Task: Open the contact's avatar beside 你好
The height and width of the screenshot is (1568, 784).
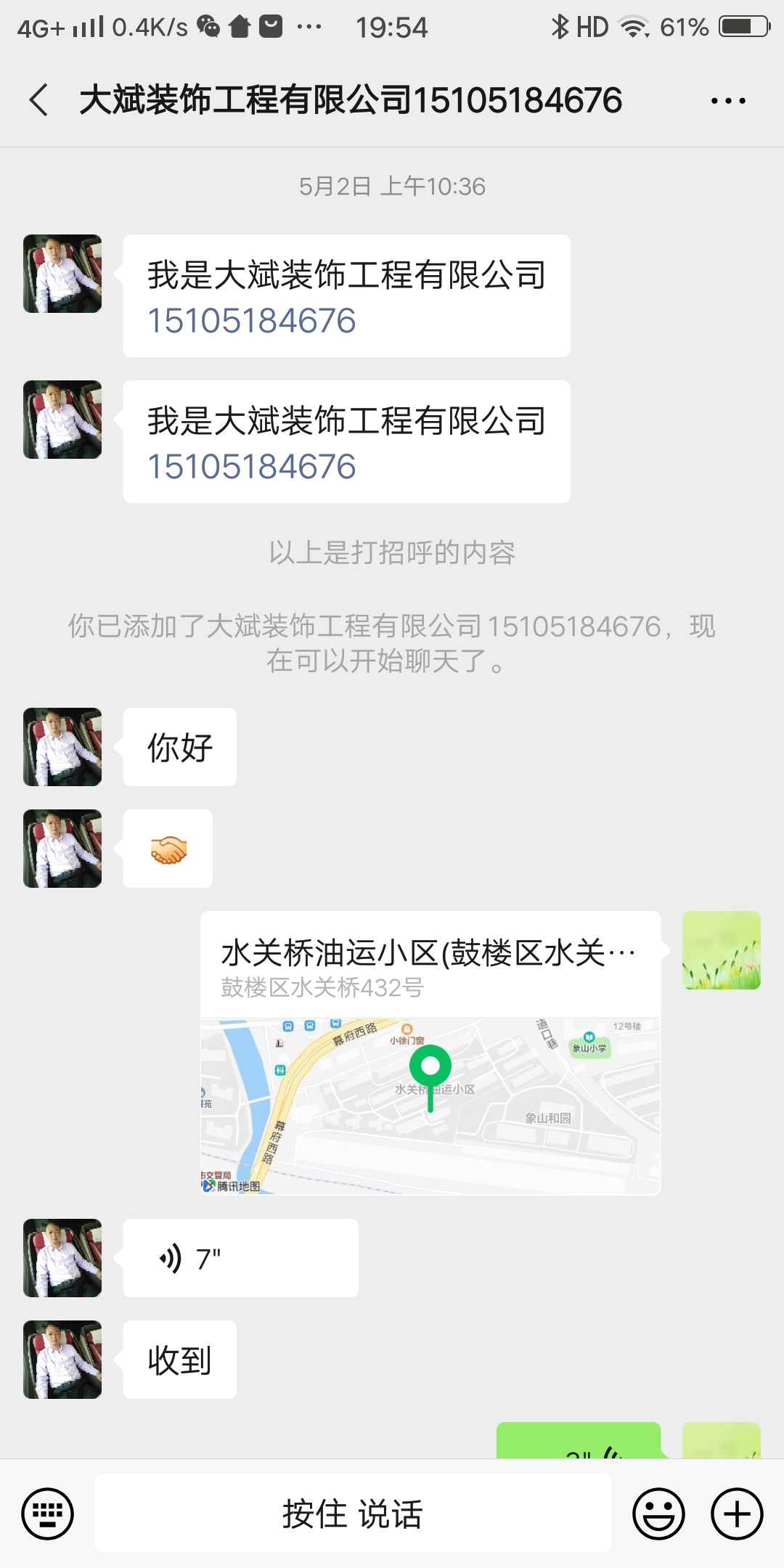Action: (x=62, y=747)
